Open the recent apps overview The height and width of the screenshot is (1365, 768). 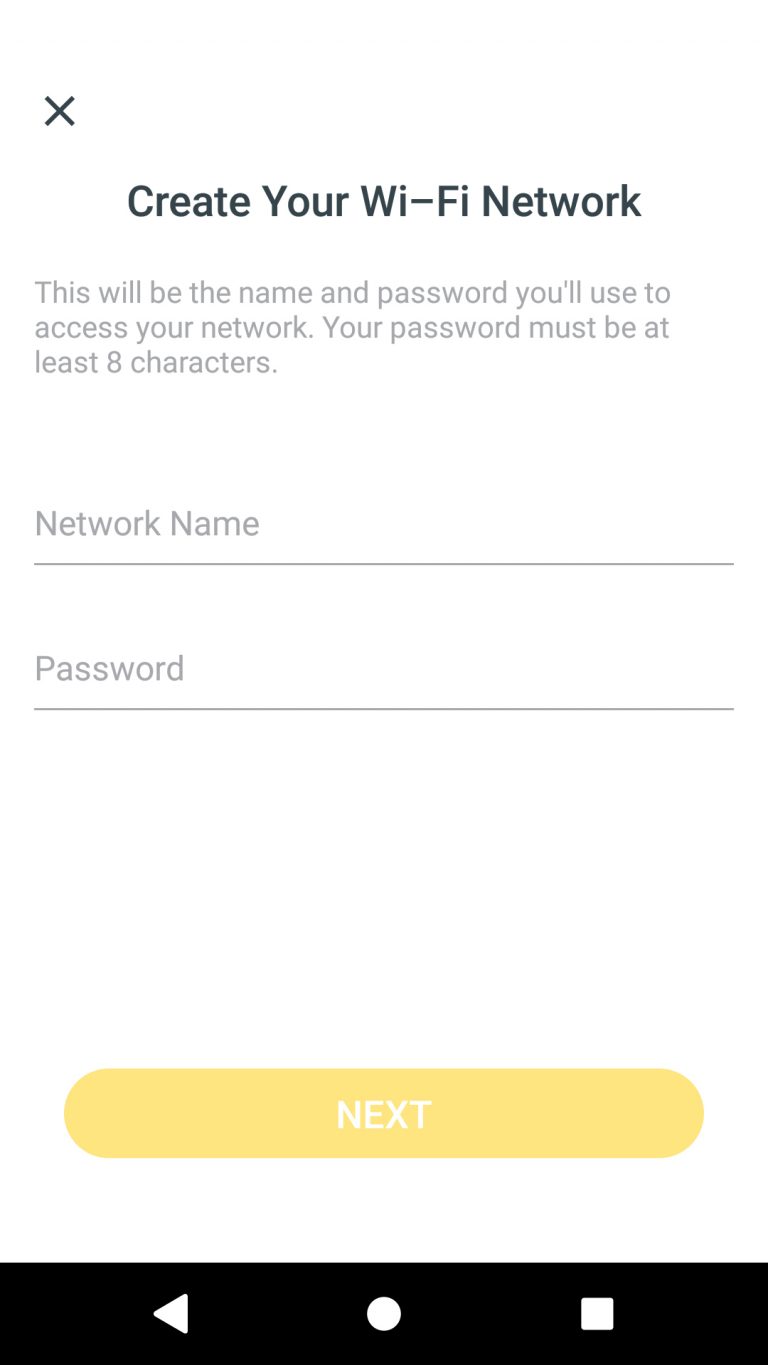click(x=597, y=1313)
